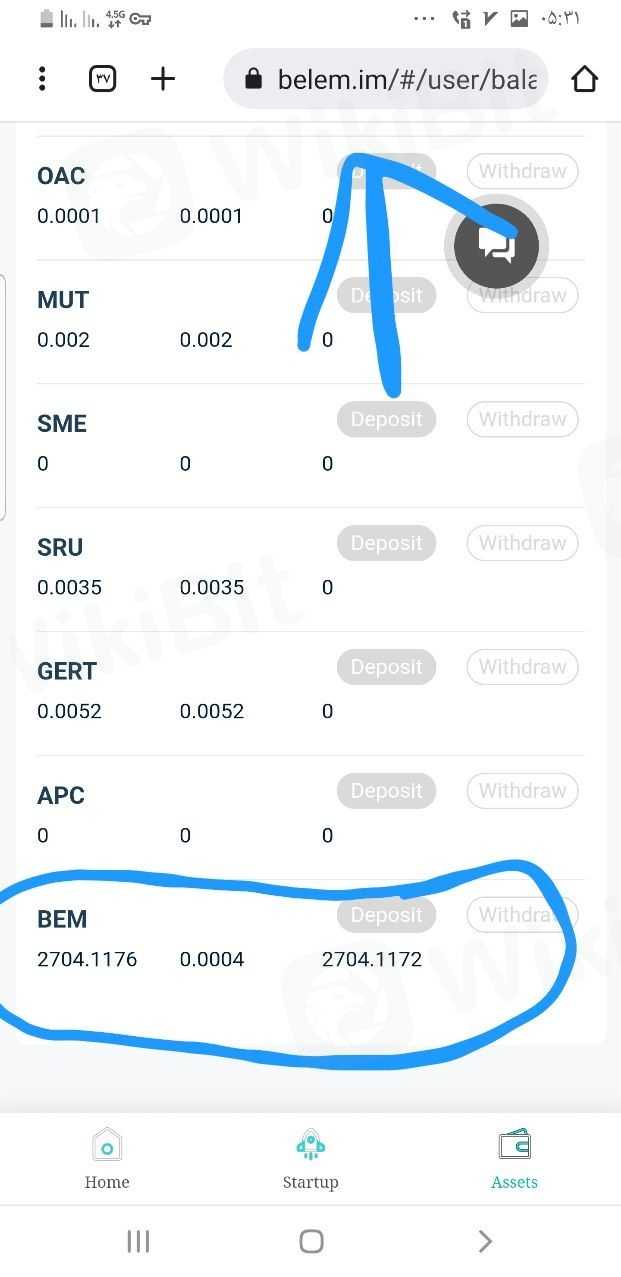621x1277 pixels.
Task: Withdraw GERT balance
Action: point(522,667)
